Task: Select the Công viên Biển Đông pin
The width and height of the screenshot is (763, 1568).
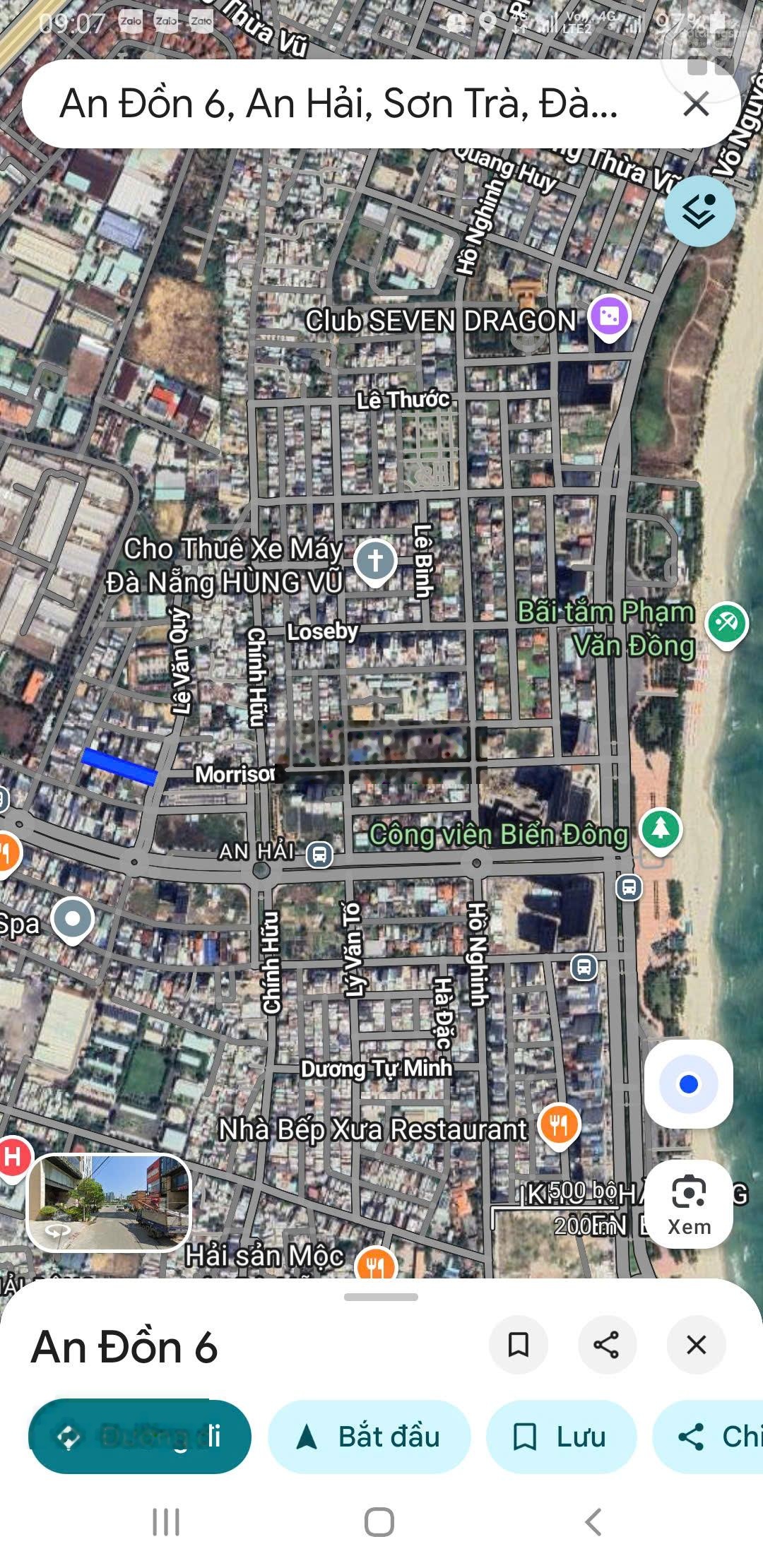Action: coord(660,829)
